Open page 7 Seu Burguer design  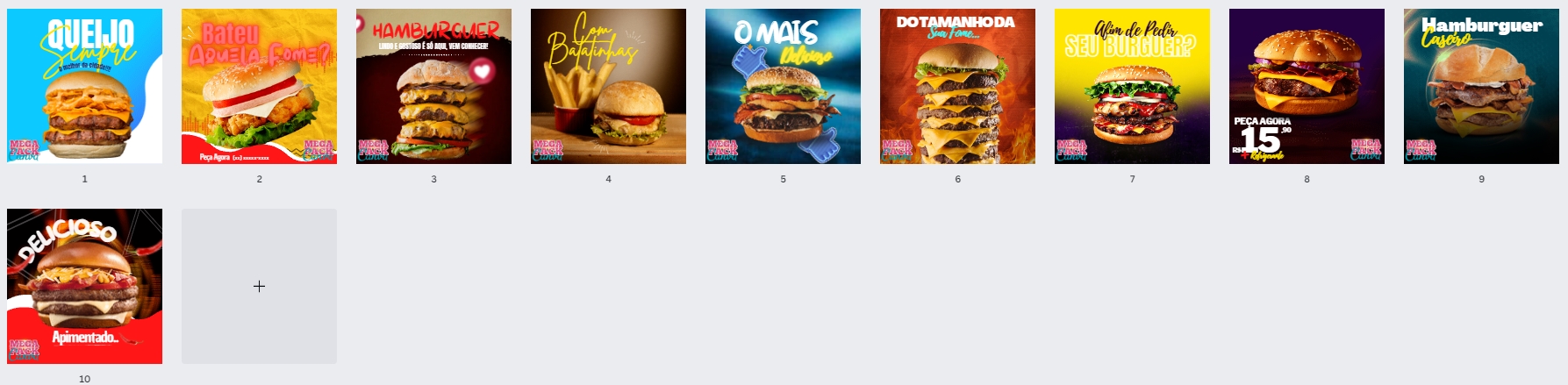coord(1132,86)
